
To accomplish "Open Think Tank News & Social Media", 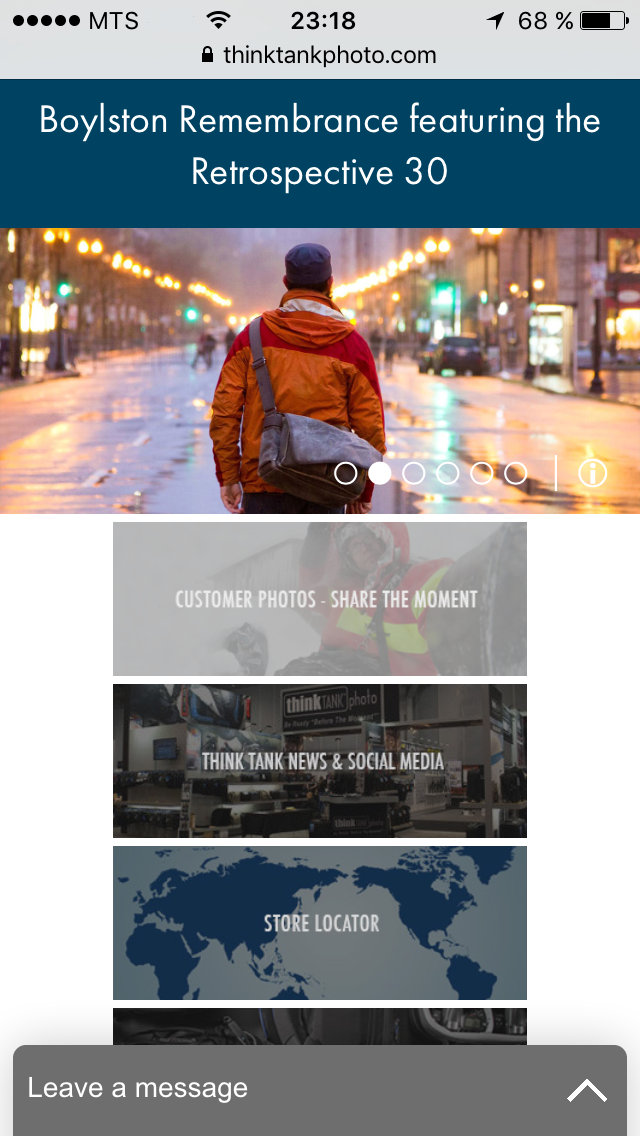I will pyautogui.click(x=320, y=761).
